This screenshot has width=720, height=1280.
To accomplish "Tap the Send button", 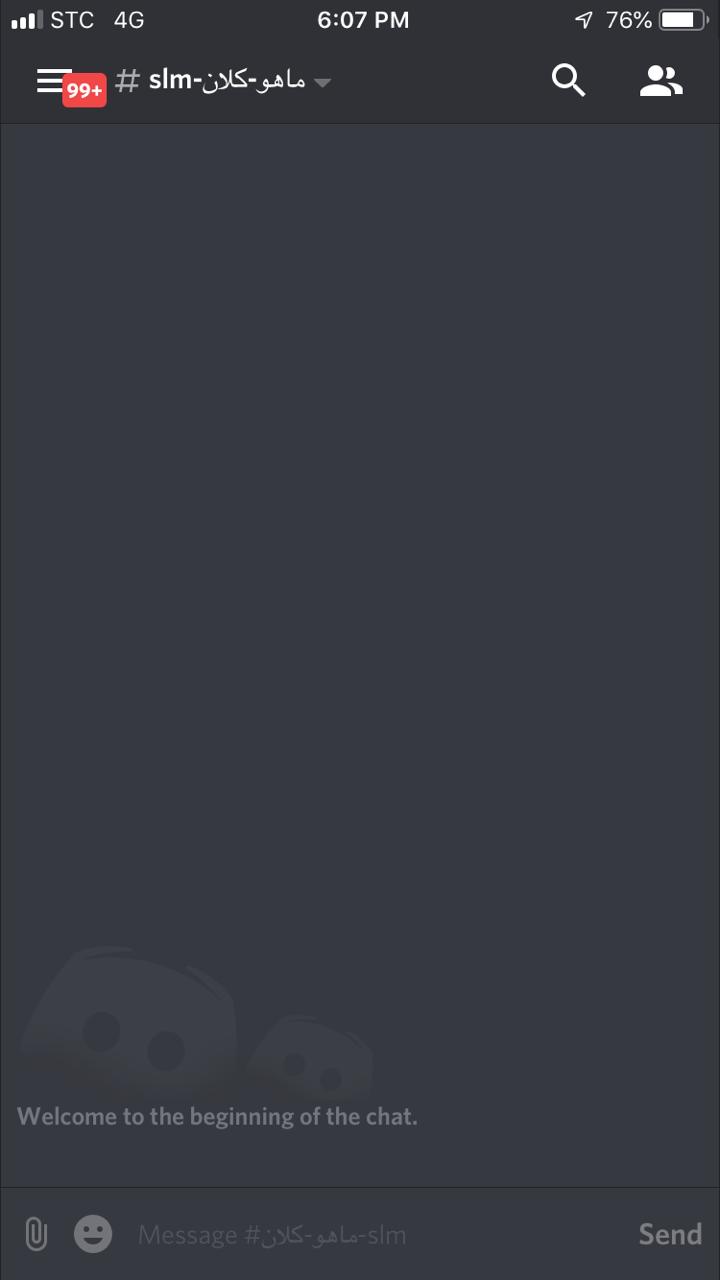I will [670, 1234].
